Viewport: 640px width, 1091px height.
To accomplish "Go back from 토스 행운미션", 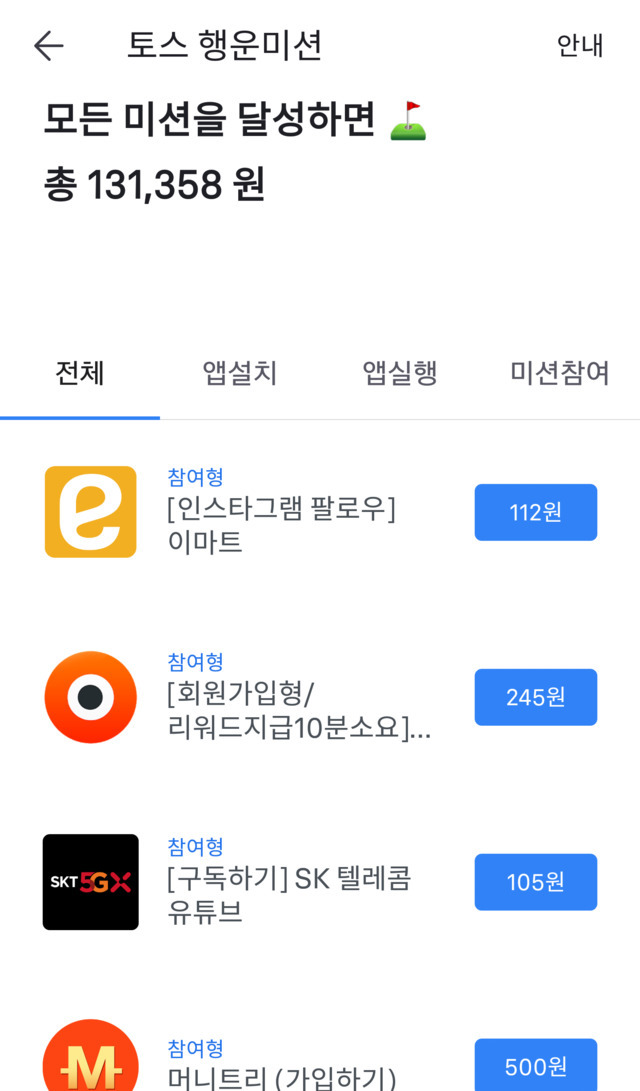I will point(48,46).
